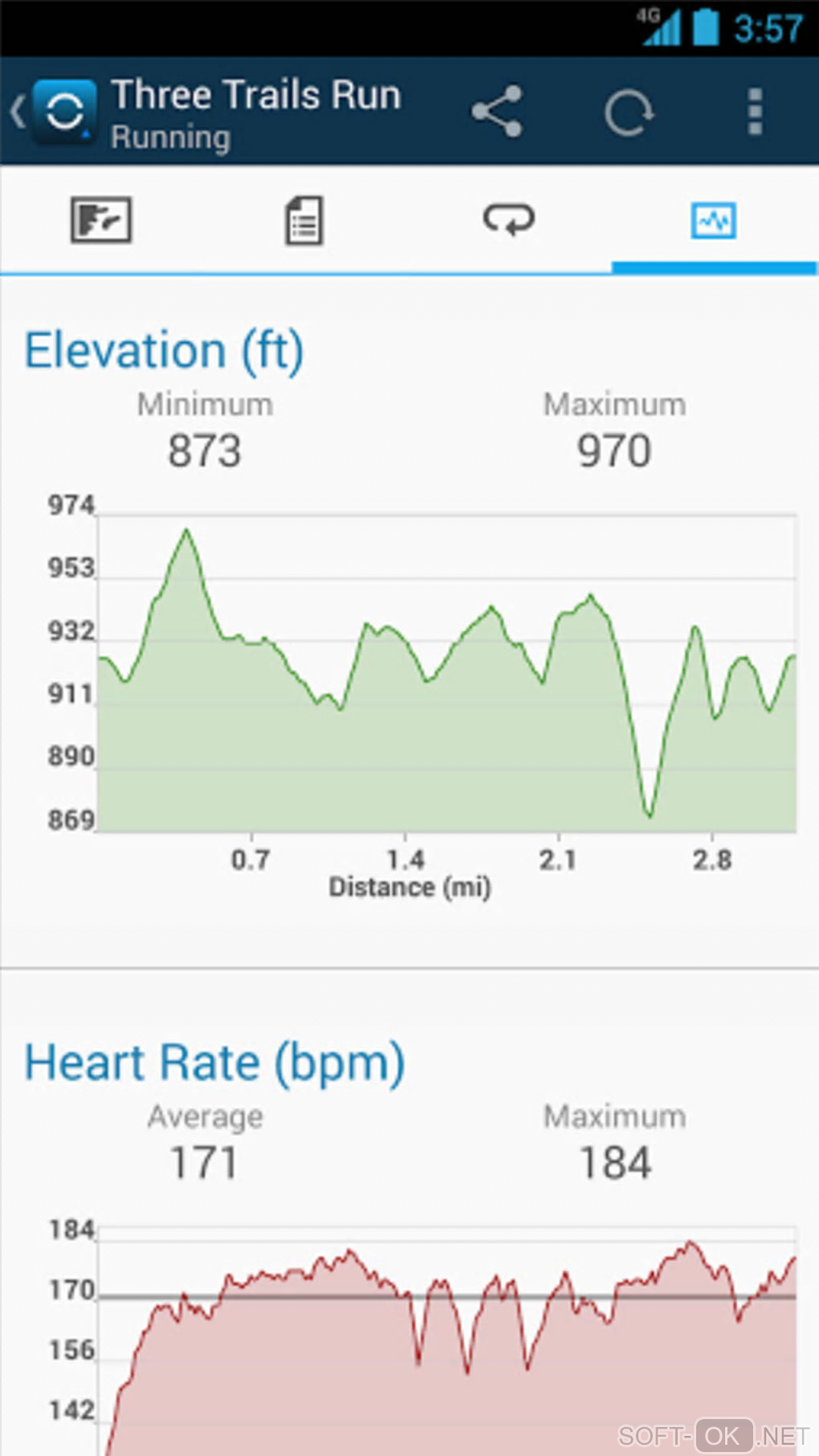Switch to the laps tab

508,220
